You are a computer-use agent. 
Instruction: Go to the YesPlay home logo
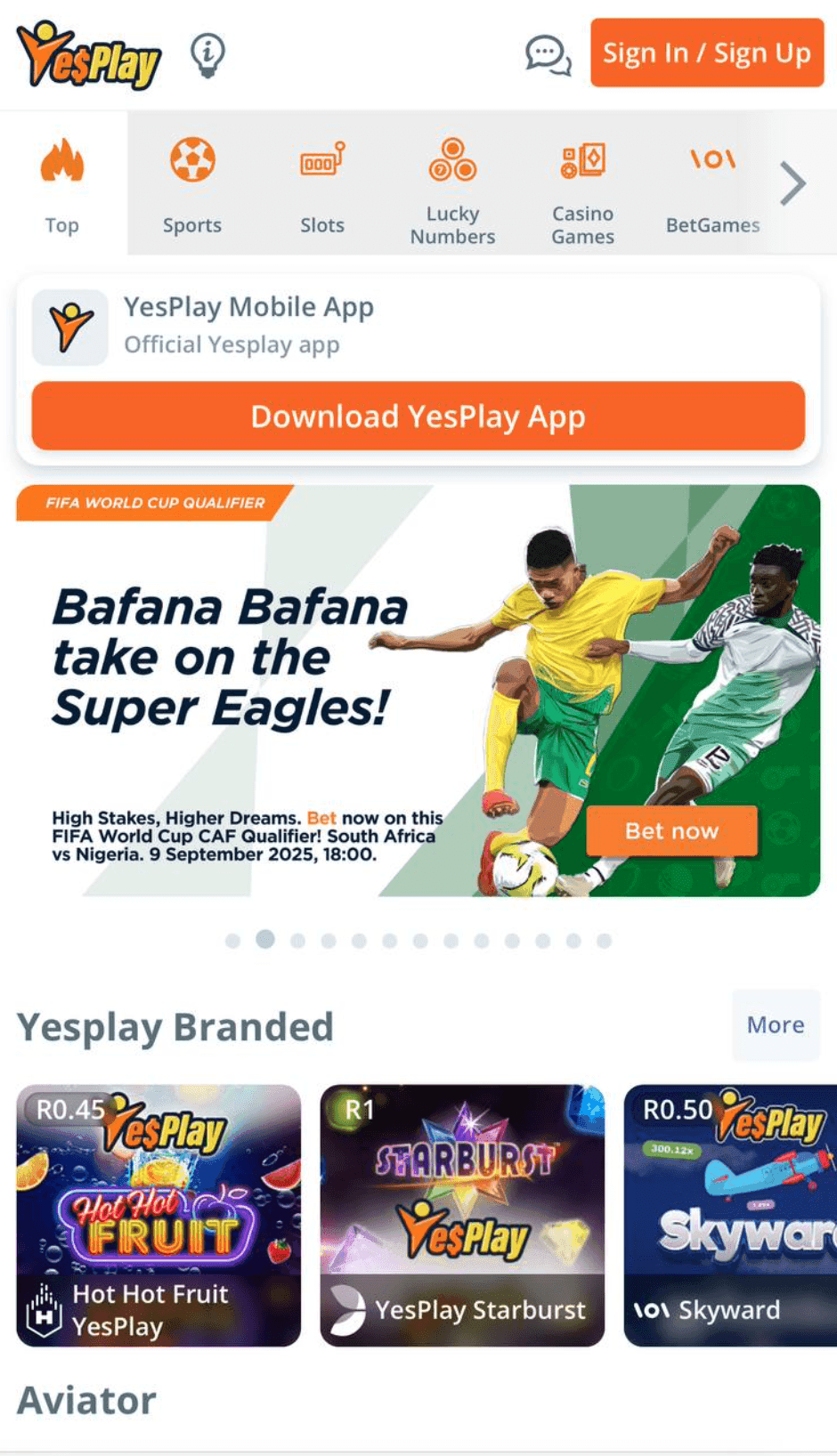[89, 55]
